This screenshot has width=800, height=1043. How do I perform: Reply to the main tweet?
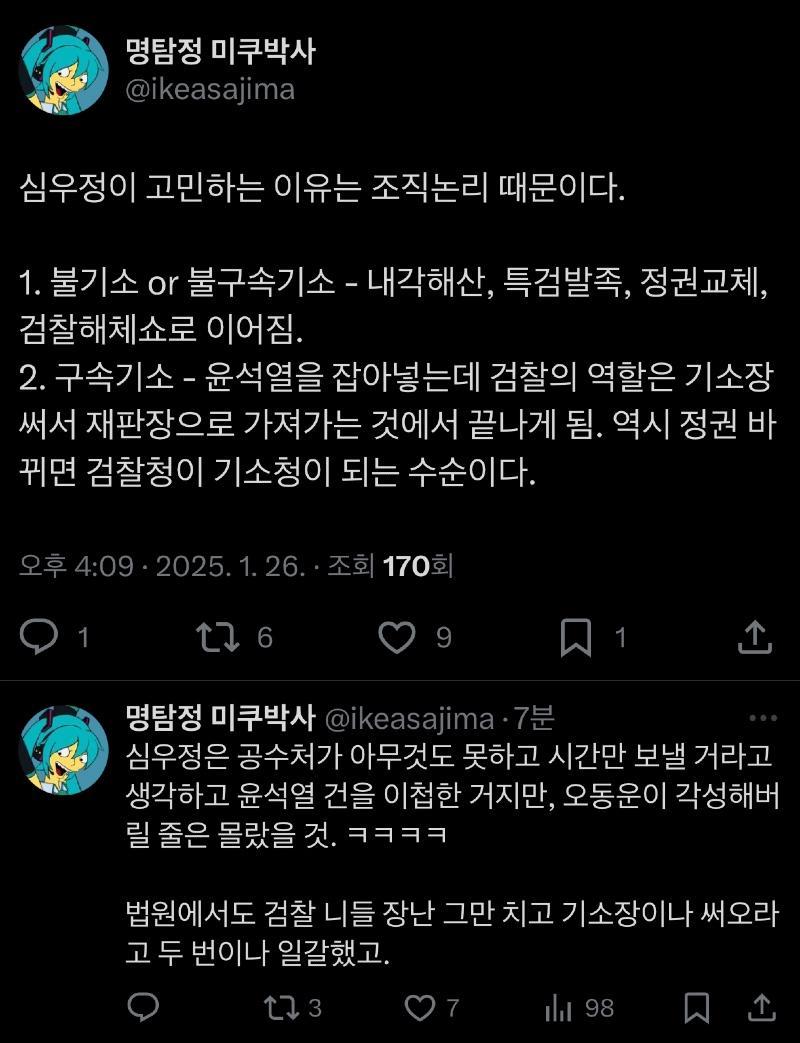[41, 637]
